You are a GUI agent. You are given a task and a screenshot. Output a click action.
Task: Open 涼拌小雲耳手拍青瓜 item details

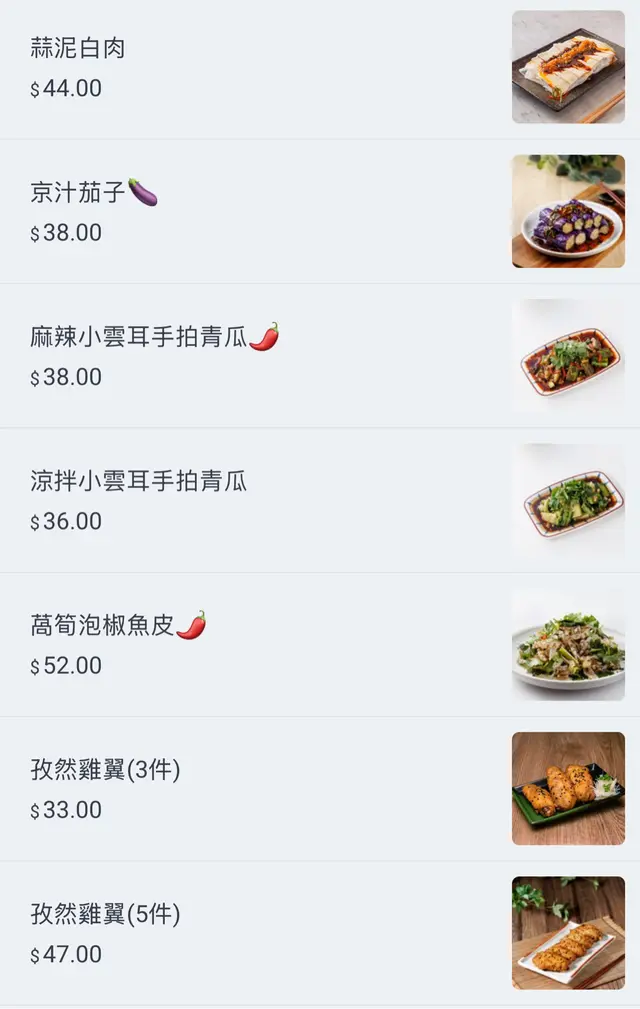point(138,481)
